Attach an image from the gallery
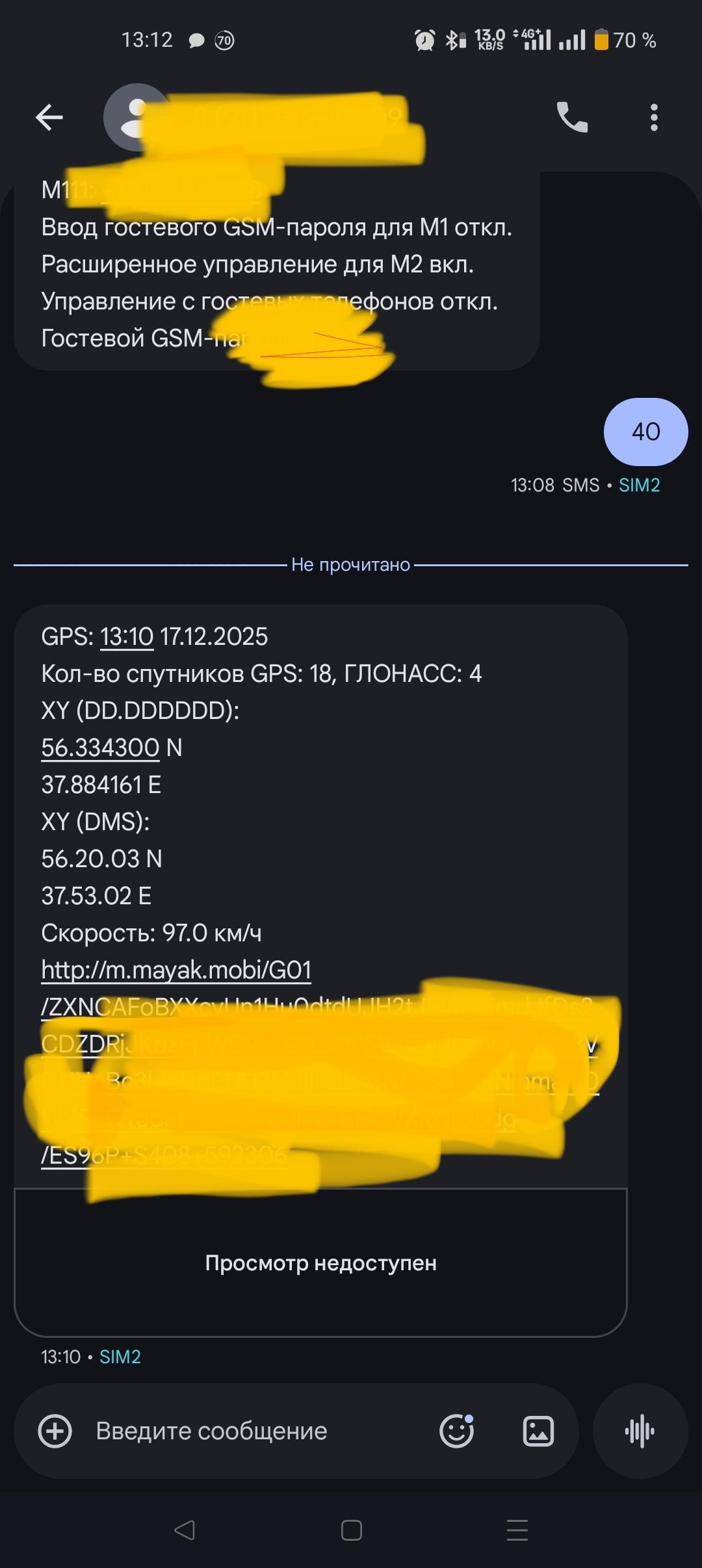Viewport: 702px width, 1568px height. pyautogui.click(x=538, y=1431)
